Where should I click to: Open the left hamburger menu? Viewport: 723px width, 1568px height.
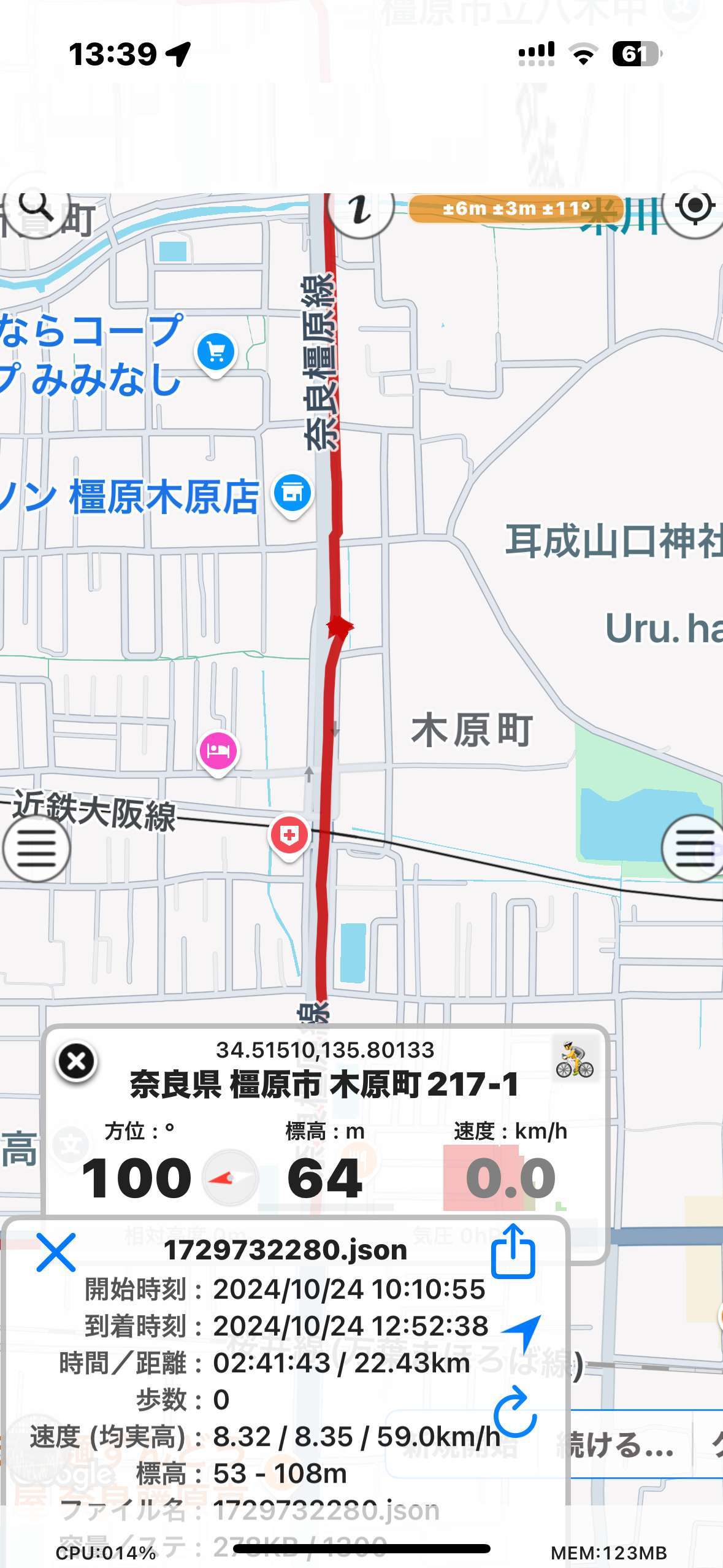tap(36, 849)
